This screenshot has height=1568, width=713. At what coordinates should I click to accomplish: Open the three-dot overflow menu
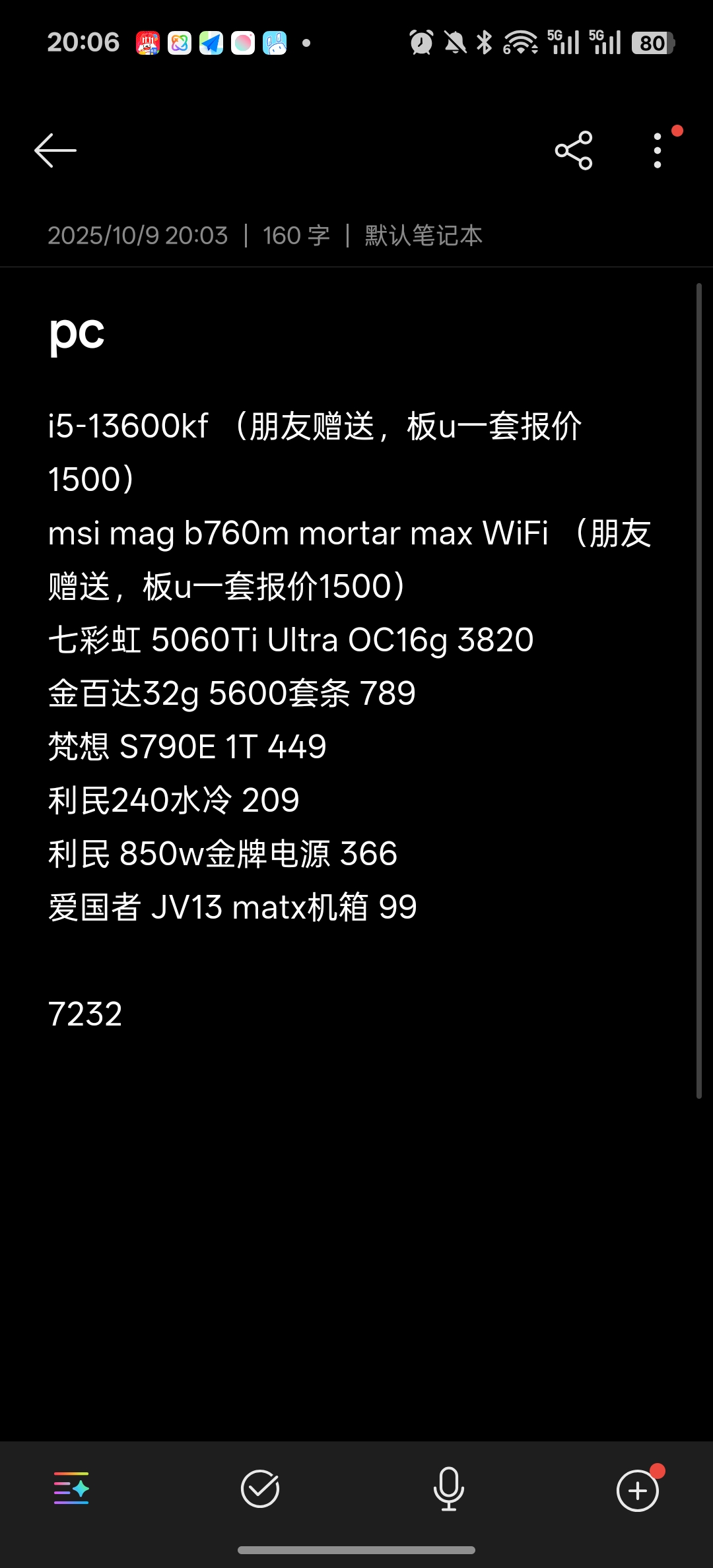point(658,150)
